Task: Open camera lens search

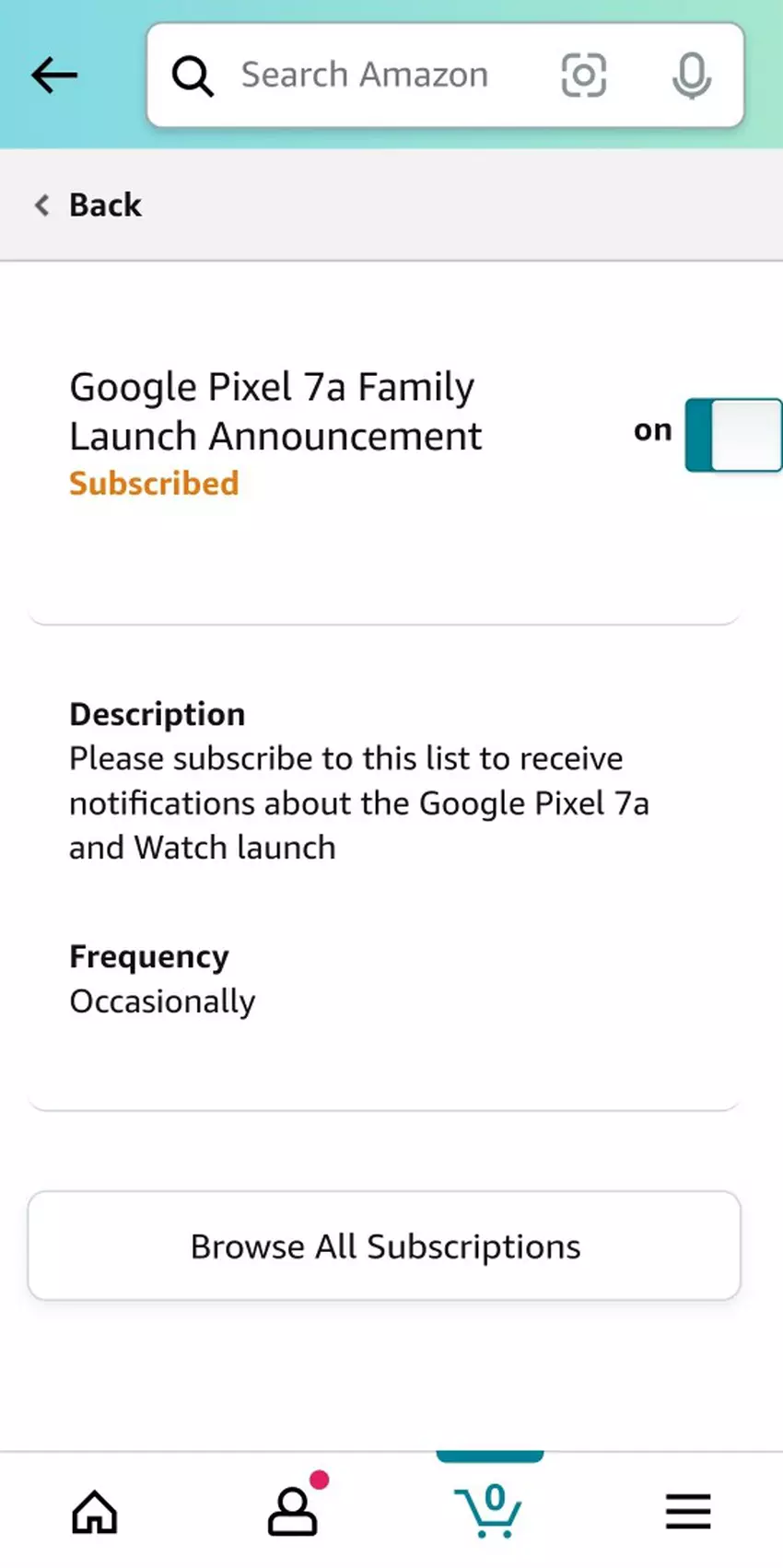Action: coord(584,76)
